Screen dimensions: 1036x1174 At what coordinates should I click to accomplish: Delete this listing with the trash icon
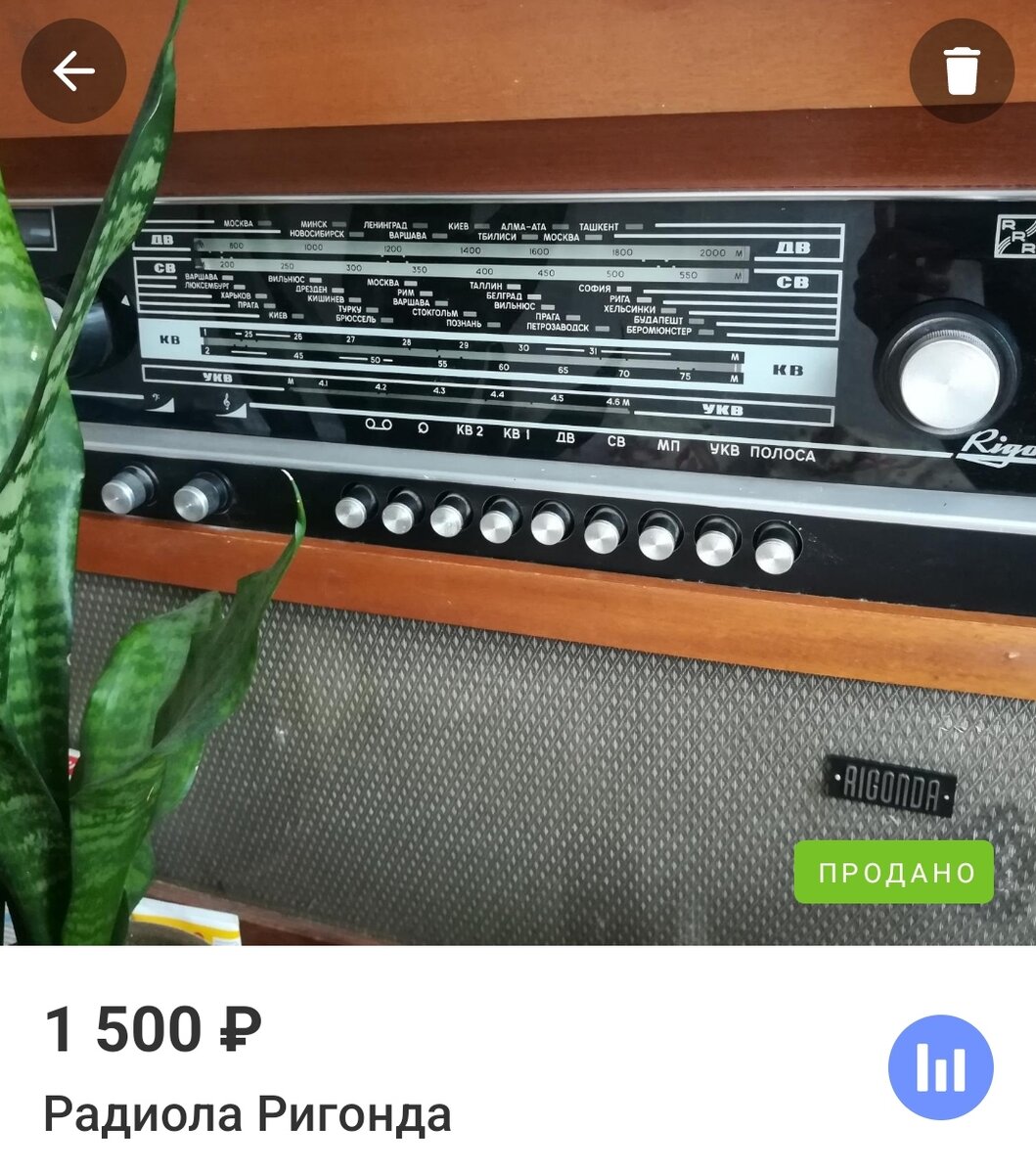tap(962, 71)
